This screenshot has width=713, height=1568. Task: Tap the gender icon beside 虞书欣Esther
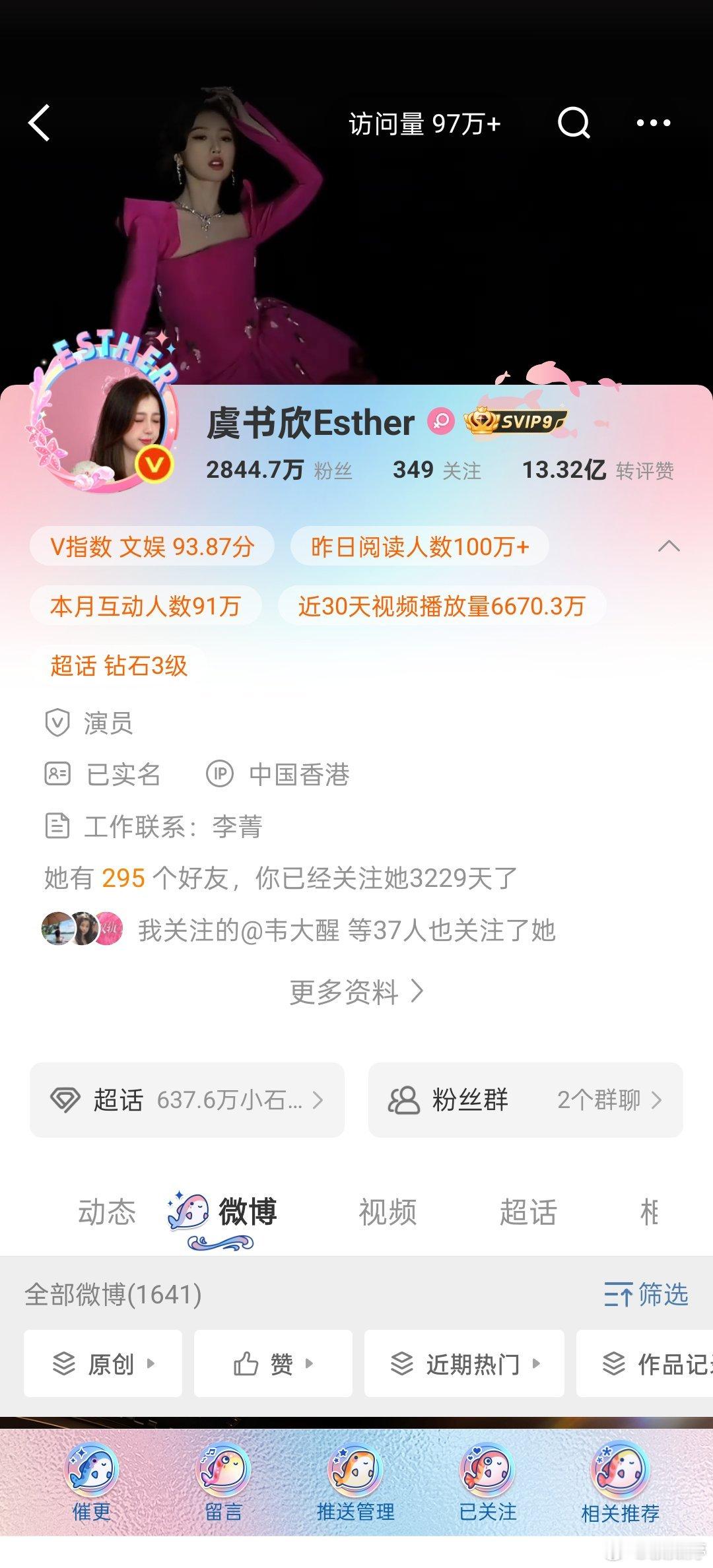tap(441, 421)
